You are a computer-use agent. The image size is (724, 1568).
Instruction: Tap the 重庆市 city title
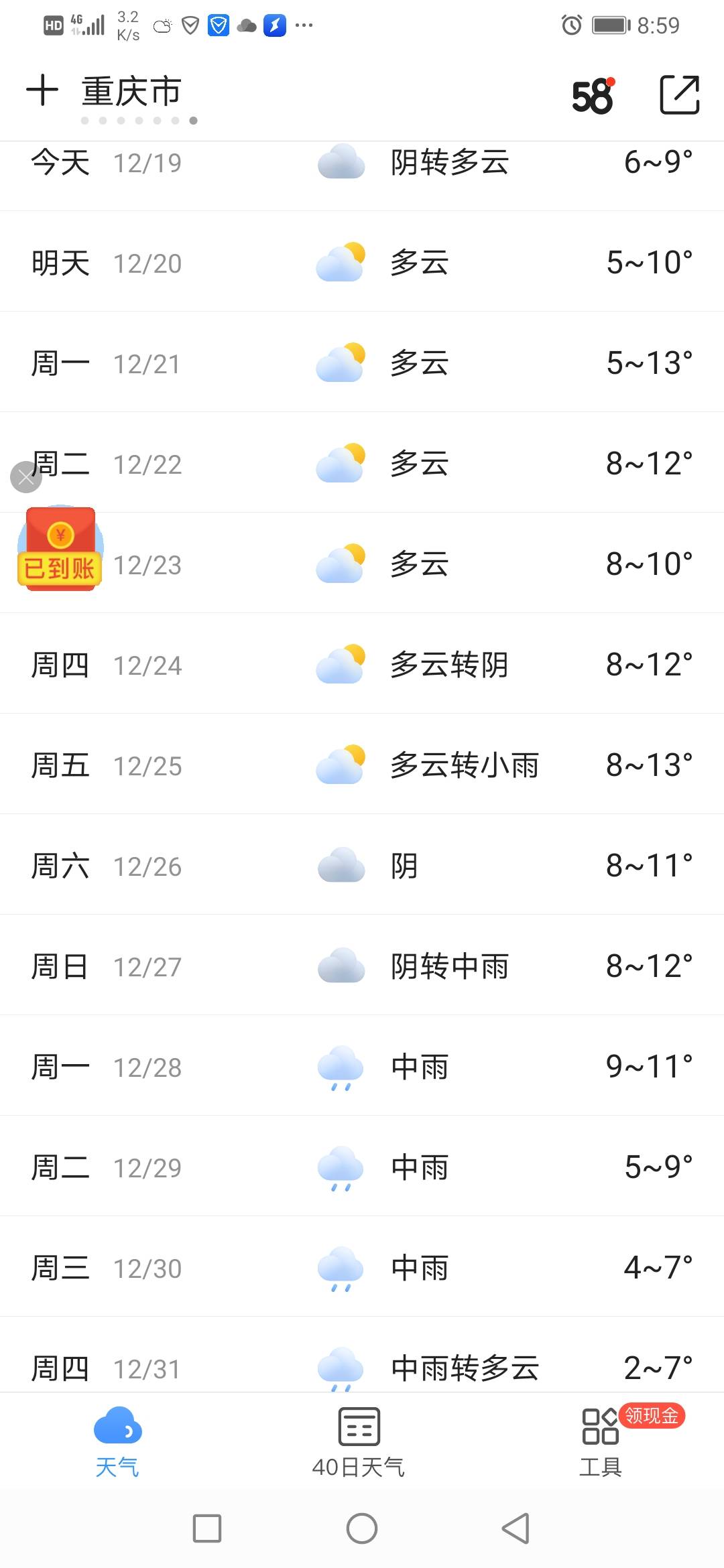click(131, 92)
